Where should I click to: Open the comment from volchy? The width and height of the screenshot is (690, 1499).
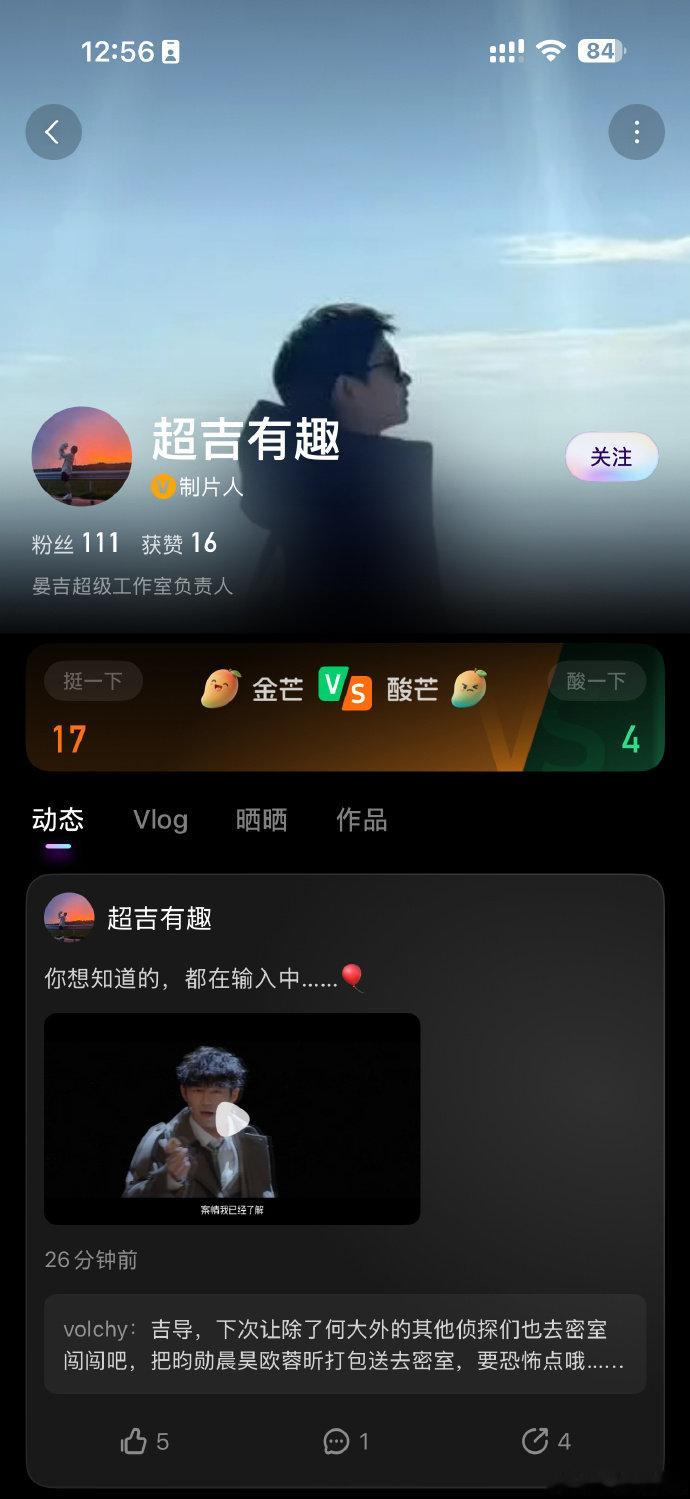(345, 1345)
